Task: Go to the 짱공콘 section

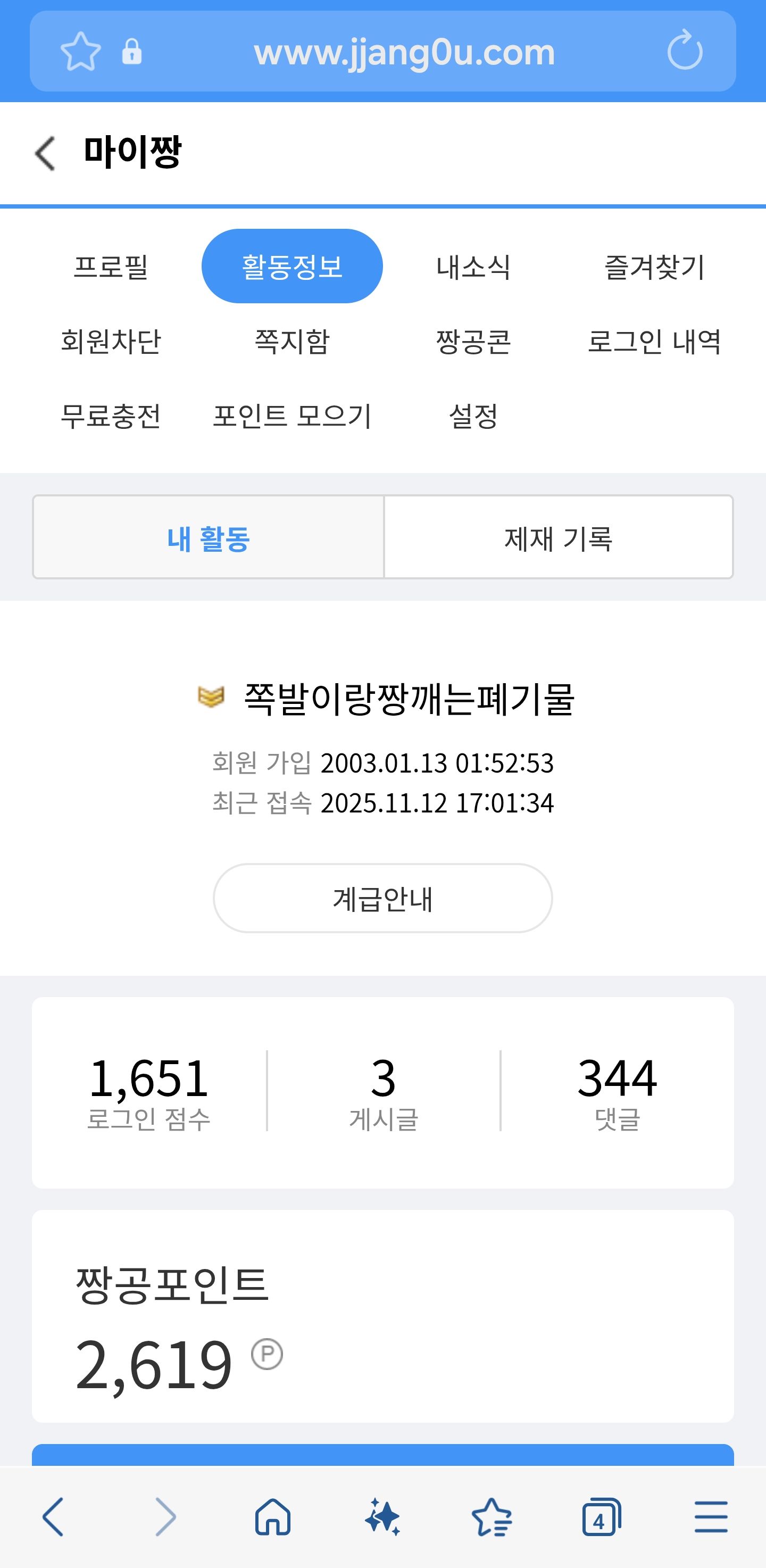Action: (473, 341)
